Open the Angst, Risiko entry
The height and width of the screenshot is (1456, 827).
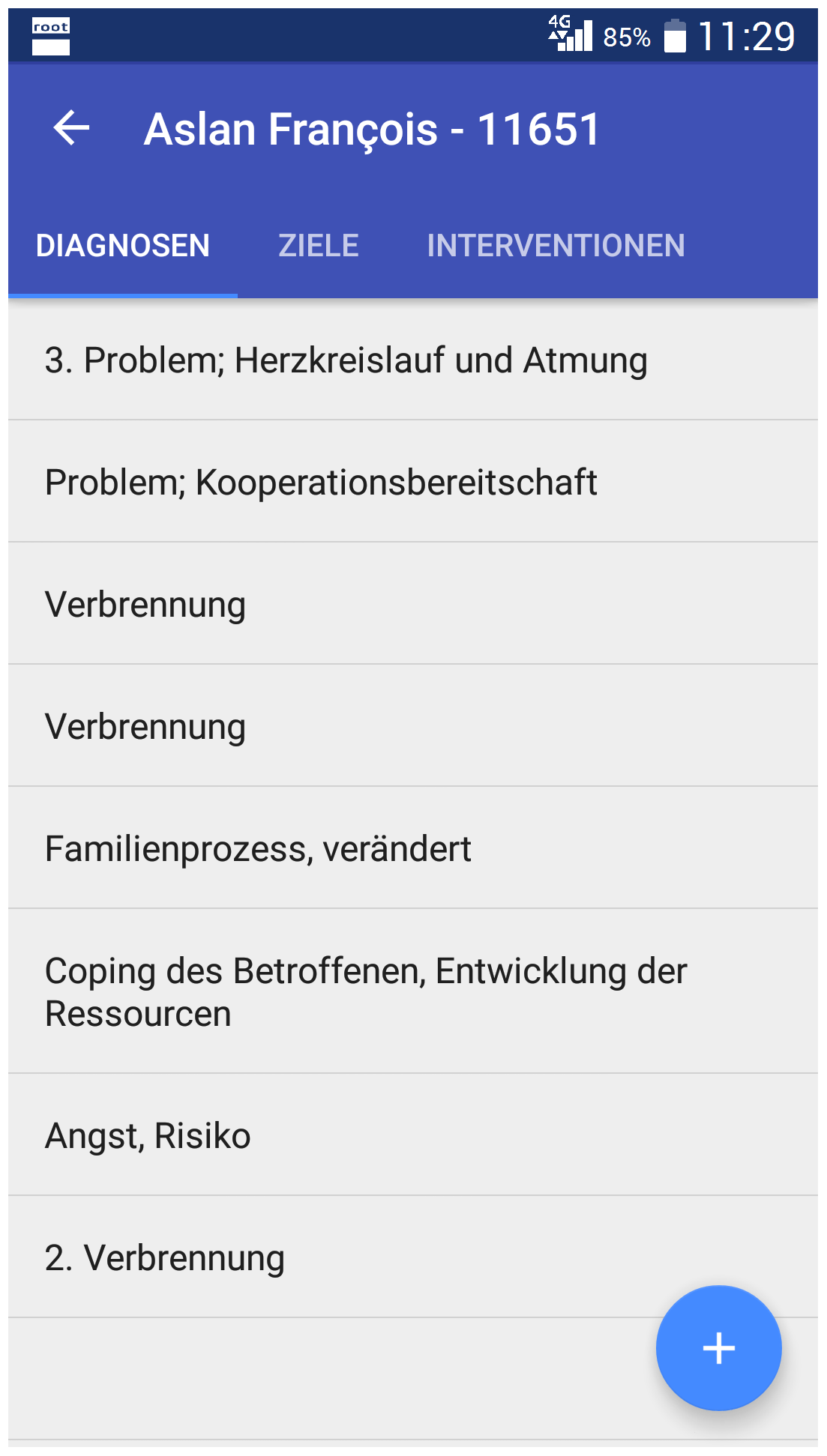[x=413, y=1135]
